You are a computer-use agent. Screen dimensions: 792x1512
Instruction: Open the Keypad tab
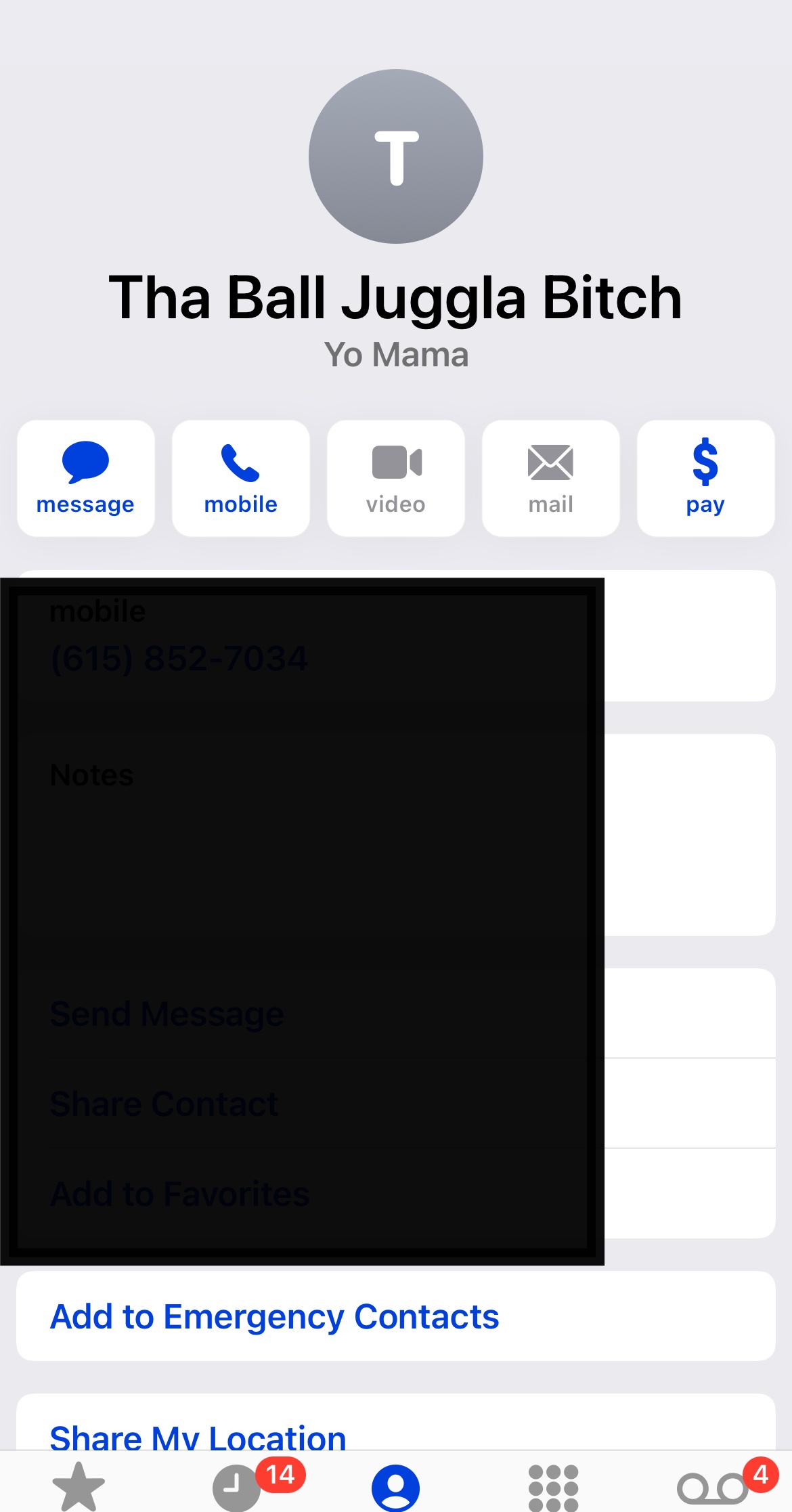(x=554, y=1486)
